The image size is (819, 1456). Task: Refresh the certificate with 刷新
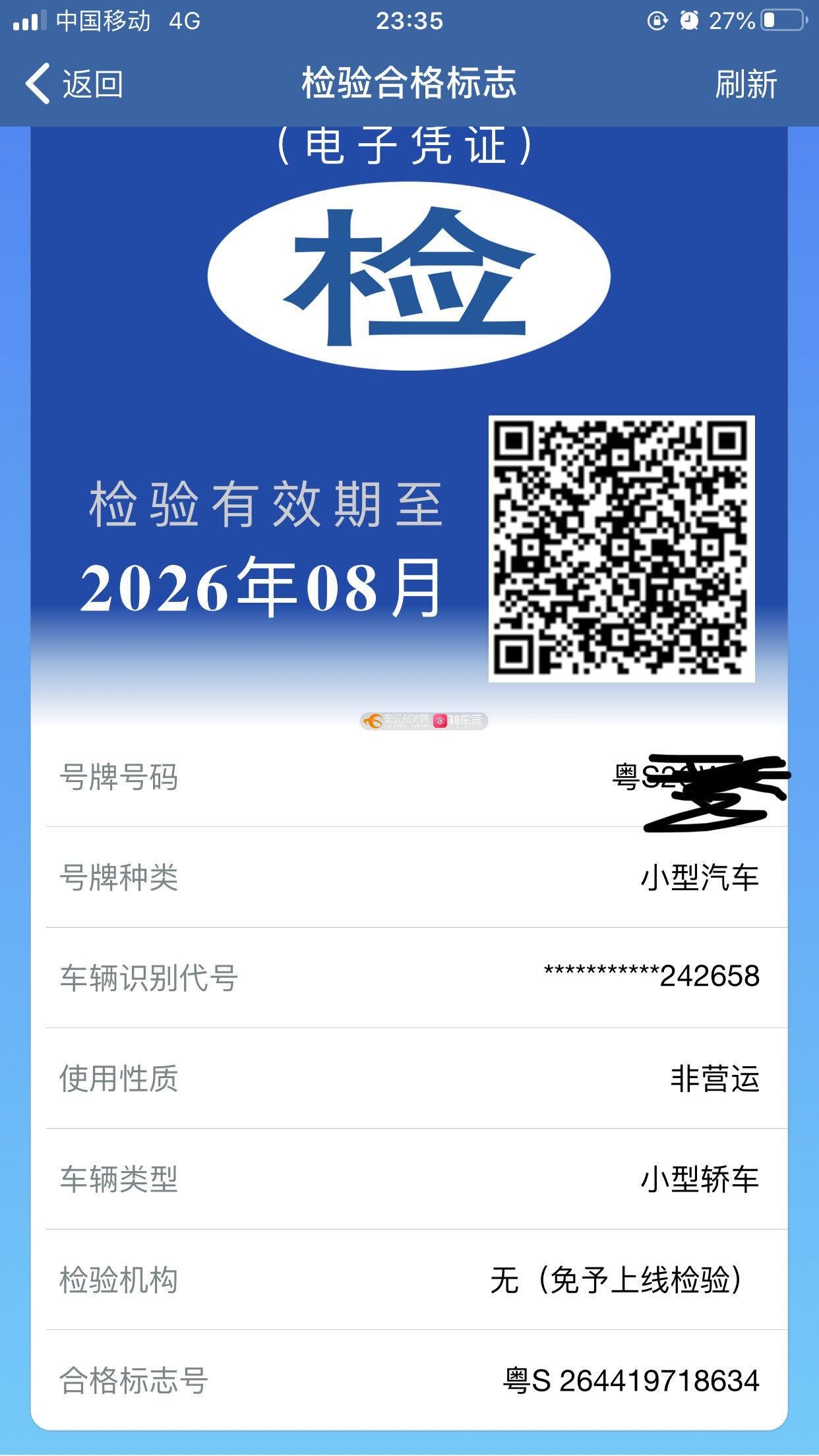coord(746,84)
